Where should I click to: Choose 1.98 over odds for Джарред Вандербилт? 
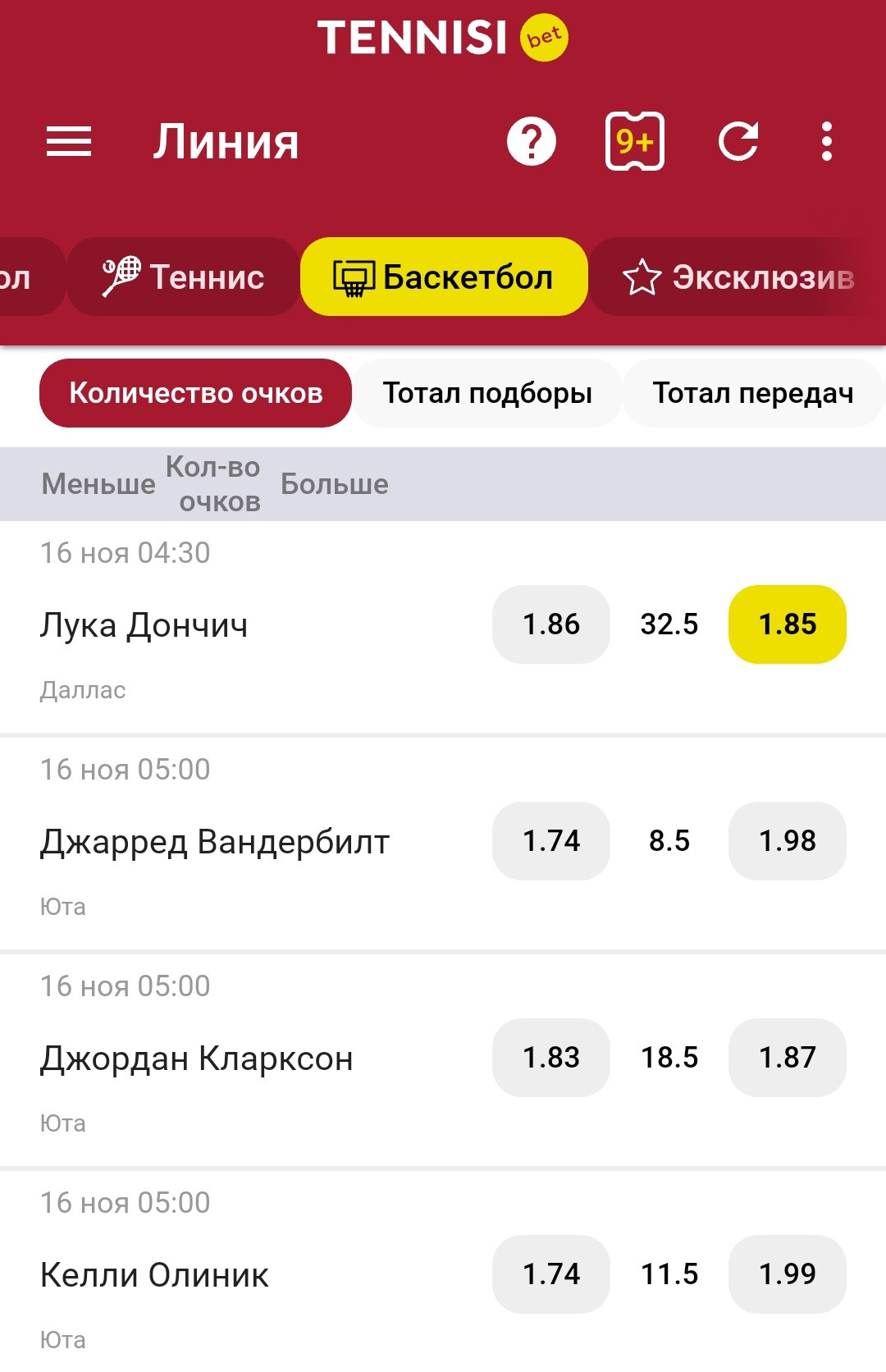pyautogui.click(x=788, y=841)
